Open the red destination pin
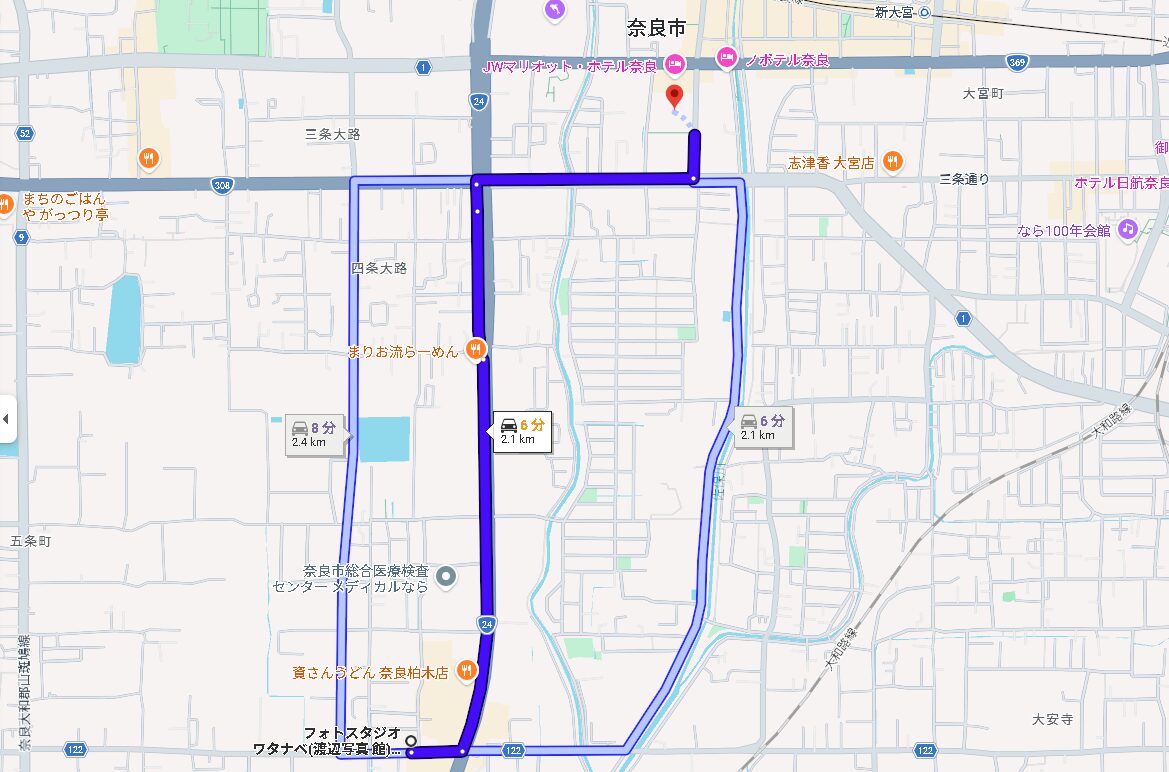Image resolution: width=1169 pixels, height=772 pixels. [x=674, y=97]
